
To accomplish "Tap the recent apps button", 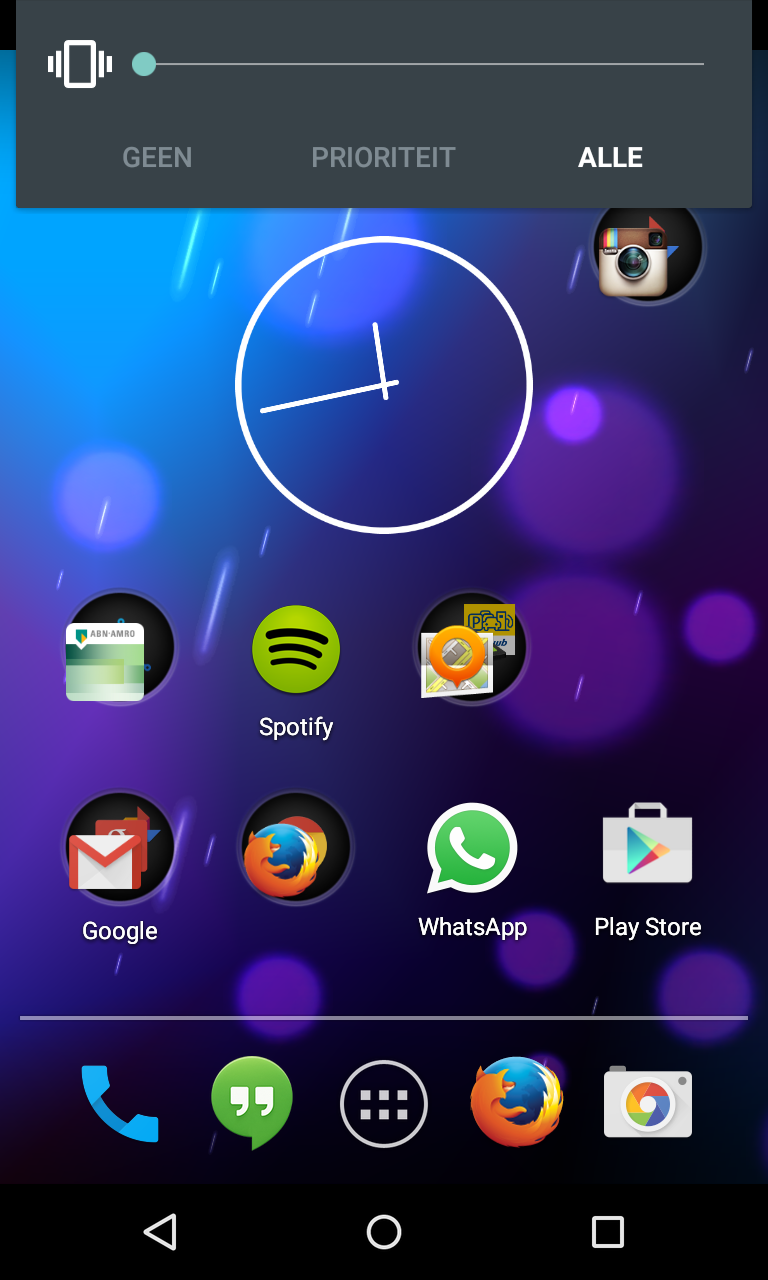I will point(608,1232).
